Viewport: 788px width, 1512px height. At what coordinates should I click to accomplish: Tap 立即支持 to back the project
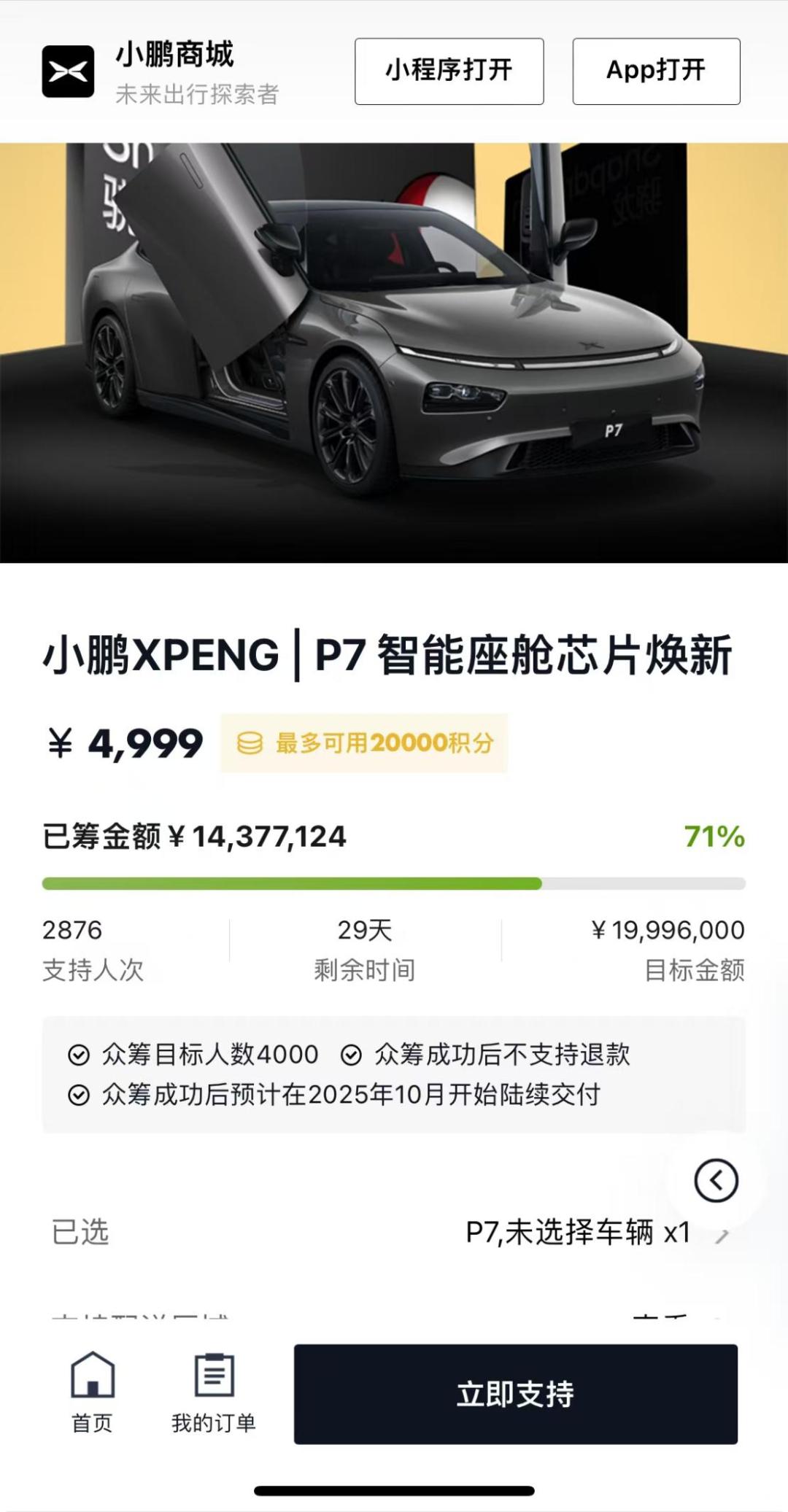(515, 1394)
